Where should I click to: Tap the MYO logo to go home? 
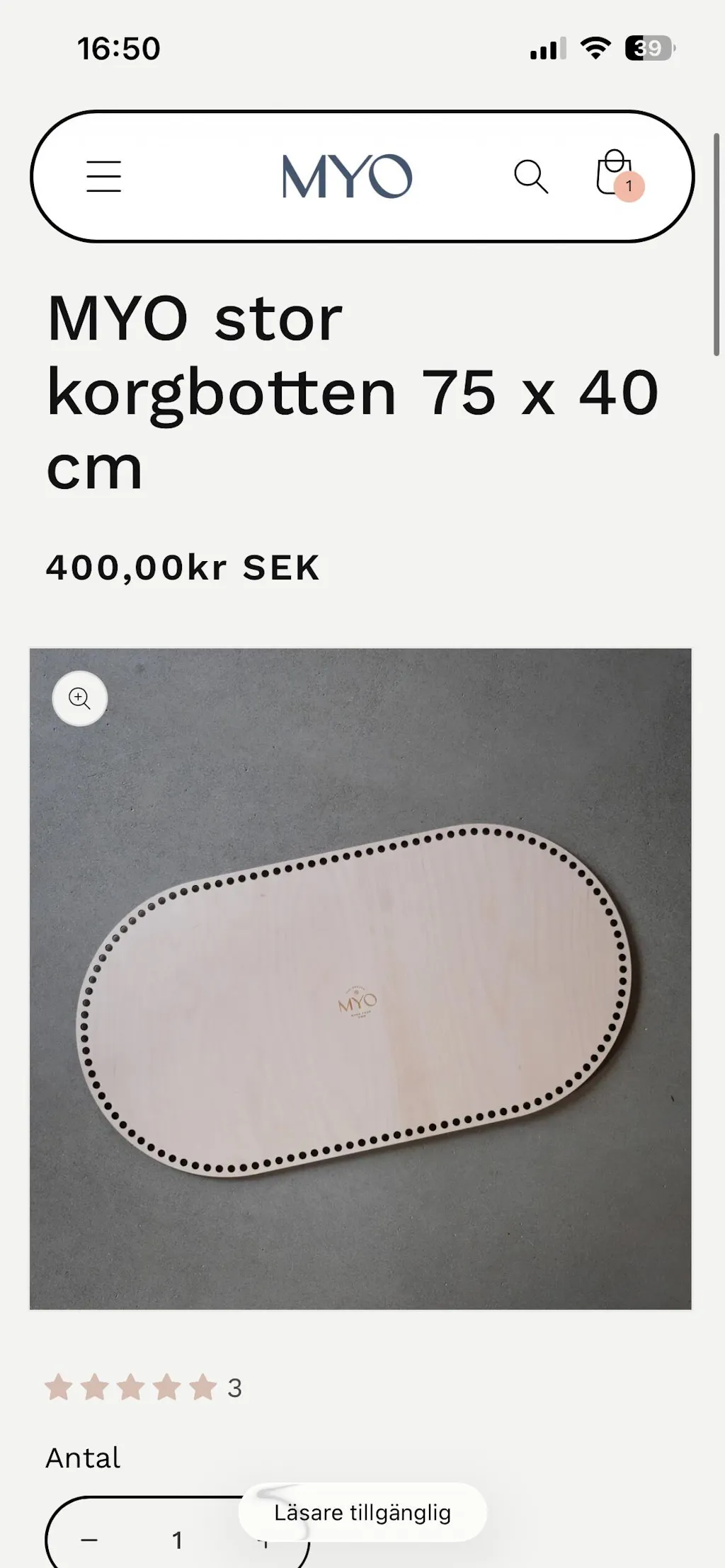coord(347,176)
